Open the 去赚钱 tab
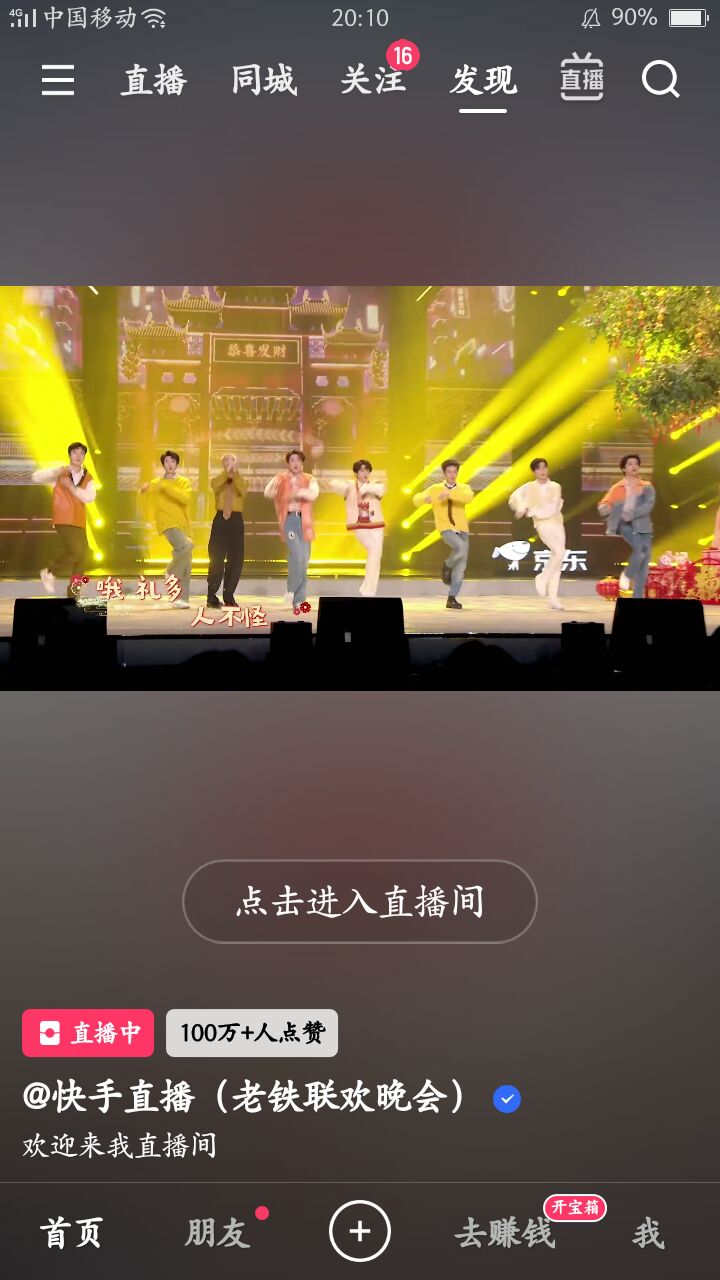Viewport: 720px width, 1280px height. (x=505, y=1233)
